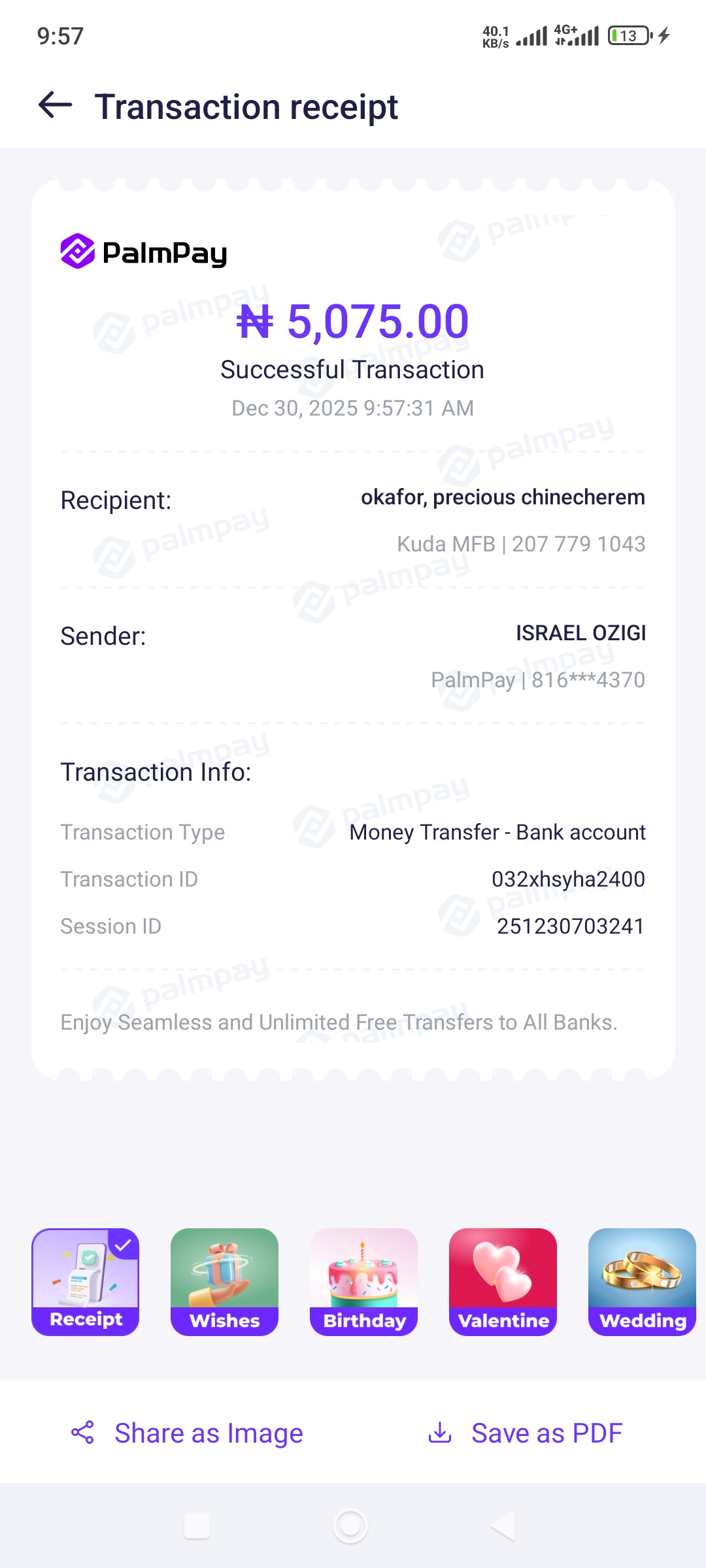706x1568 pixels.
Task: Select the Receipt template
Action: 86,1282
